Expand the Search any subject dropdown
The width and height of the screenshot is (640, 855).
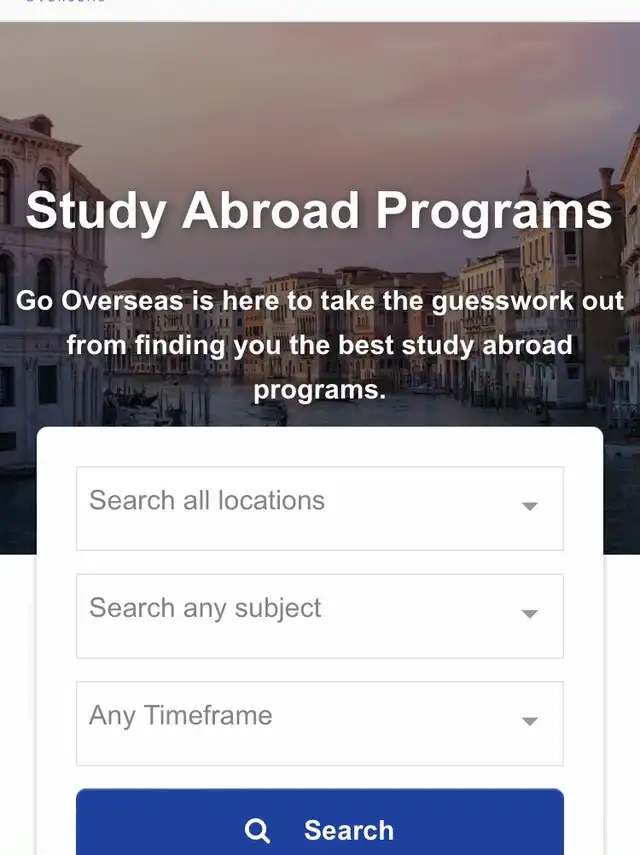point(319,615)
